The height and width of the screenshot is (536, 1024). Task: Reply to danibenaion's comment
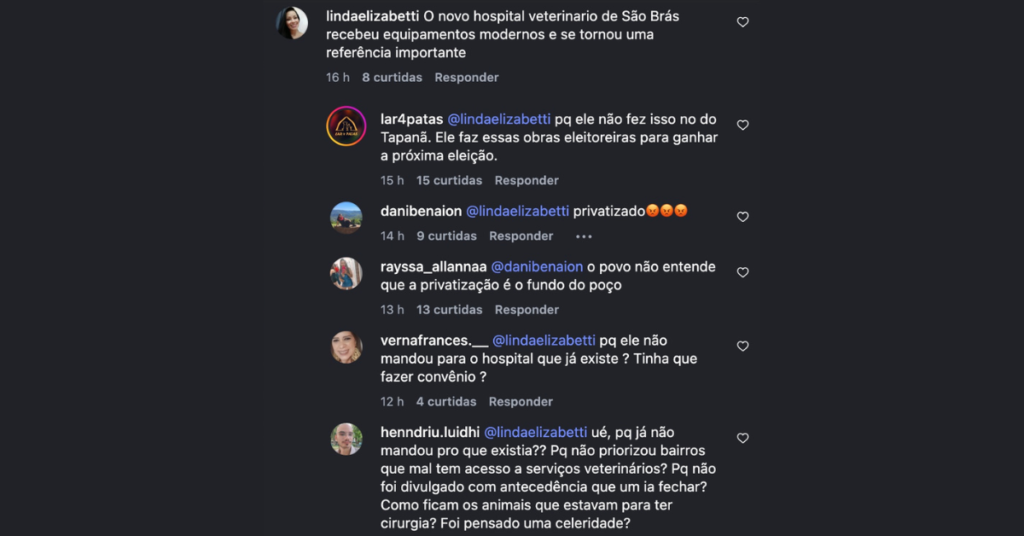pos(521,236)
